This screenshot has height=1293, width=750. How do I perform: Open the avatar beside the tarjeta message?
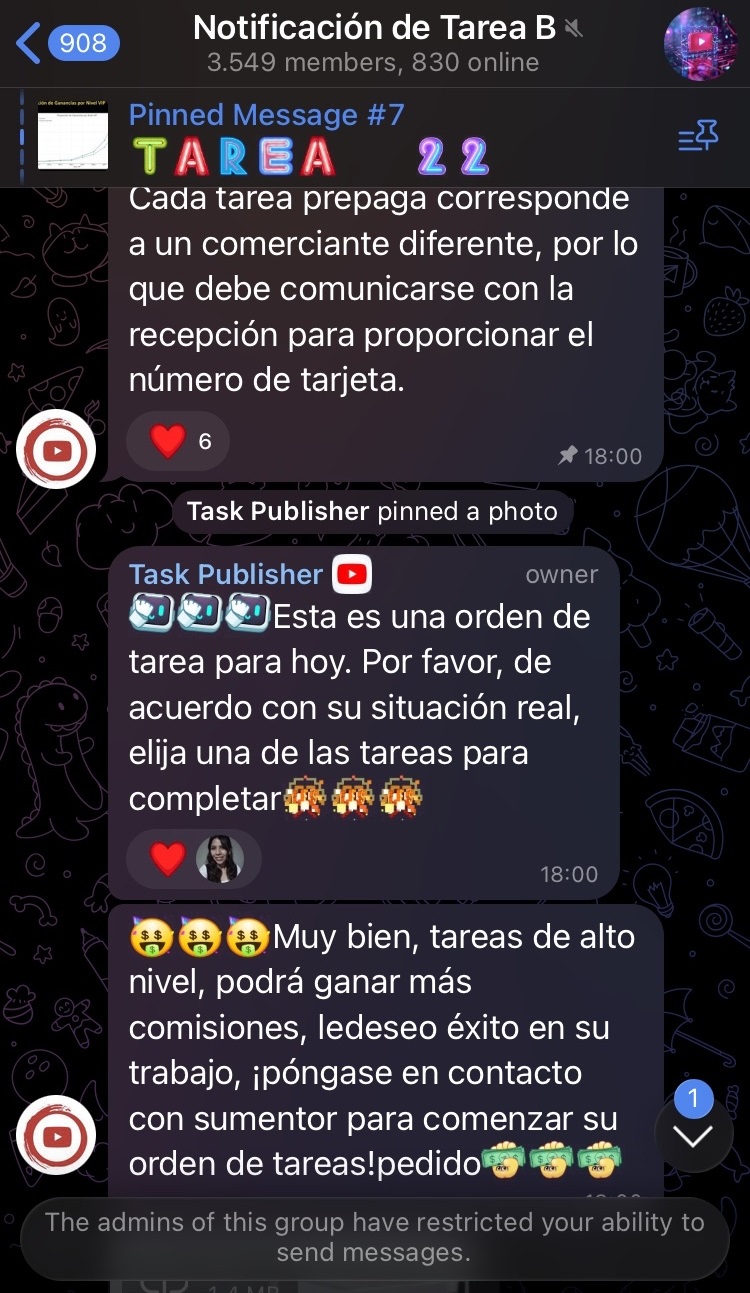click(57, 449)
